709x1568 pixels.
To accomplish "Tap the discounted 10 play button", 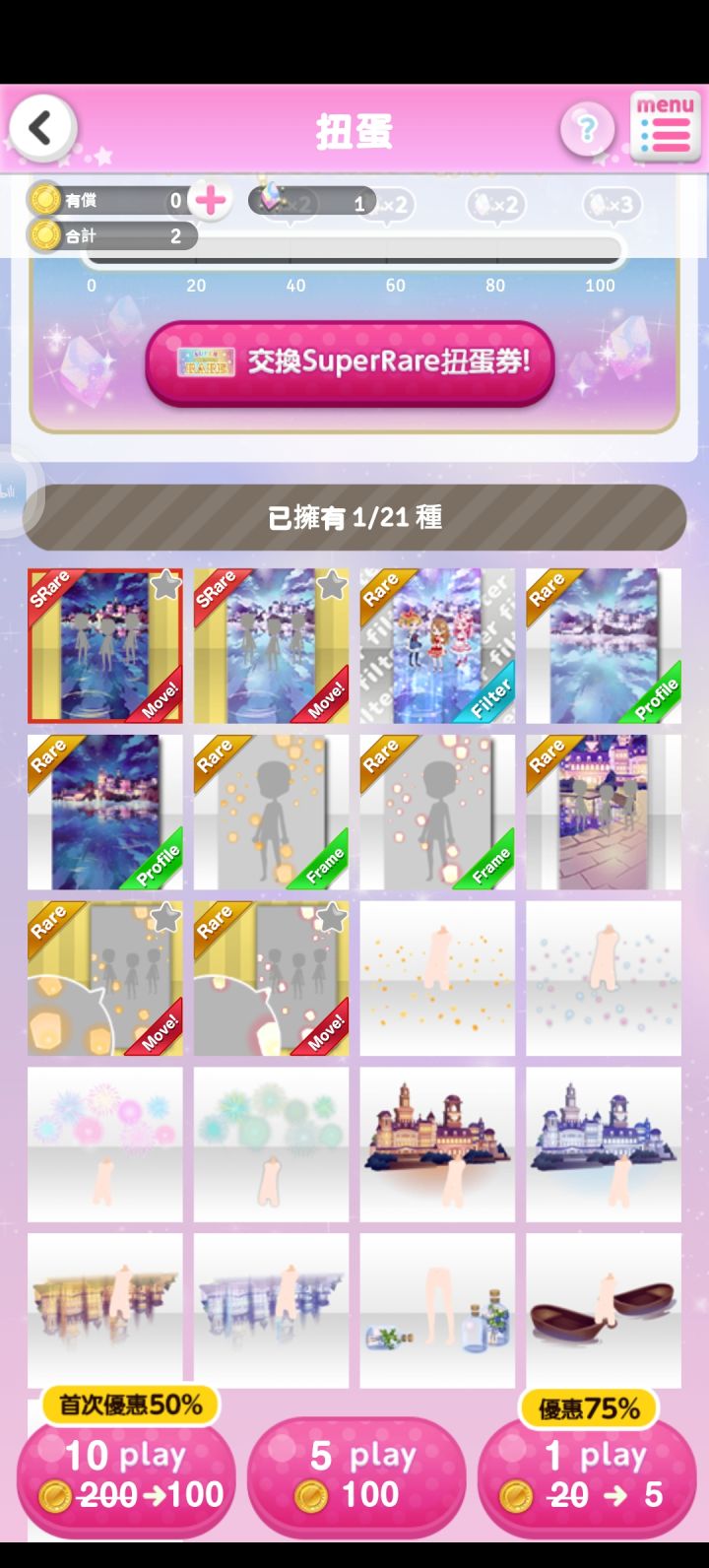I will [125, 1477].
